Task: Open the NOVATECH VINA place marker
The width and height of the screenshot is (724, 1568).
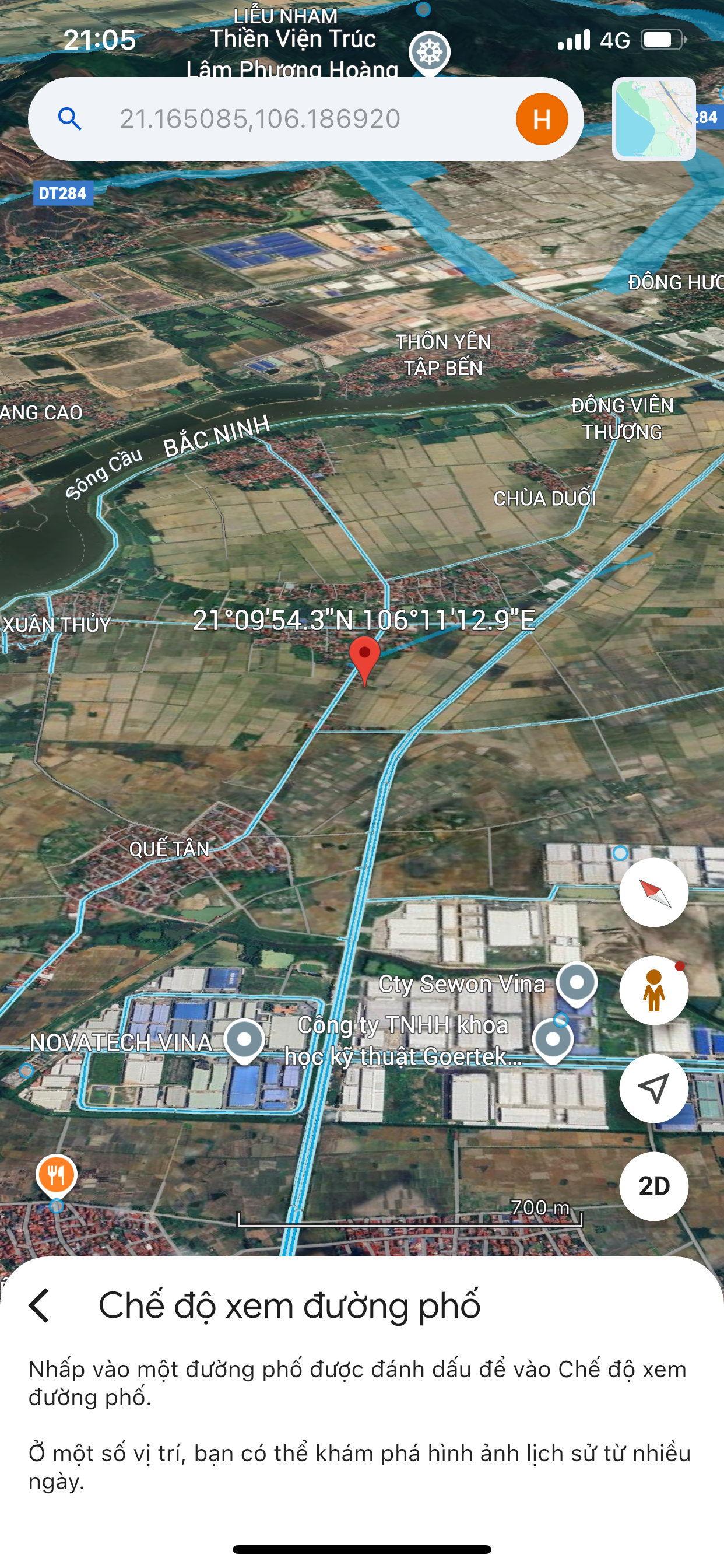Action: click(x=245, y=1041)
